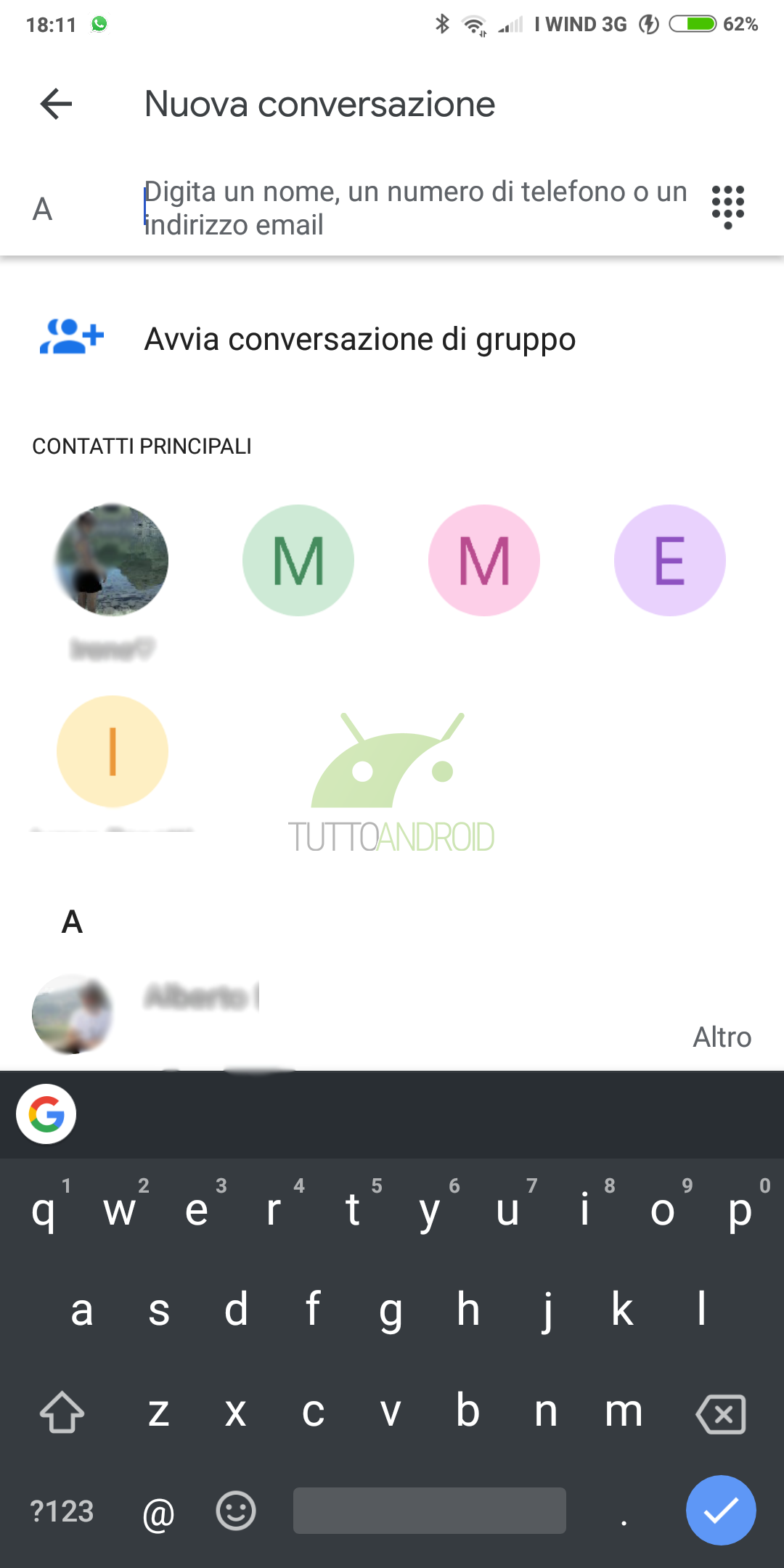The width and height of the screenshot is (784, 1568).
Task: Focus the name, phone or email field
Action: [x=414, y=208]
